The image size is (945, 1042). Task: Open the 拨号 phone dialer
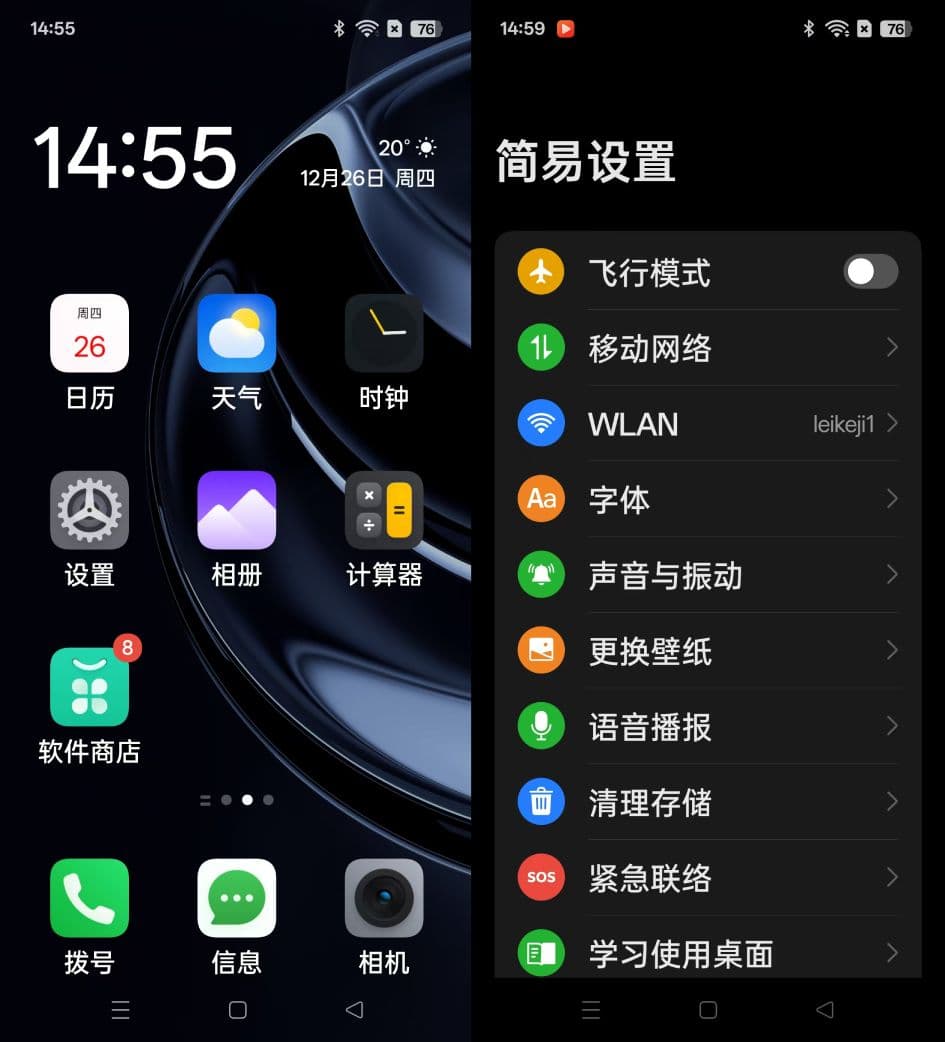click(89, 898)
